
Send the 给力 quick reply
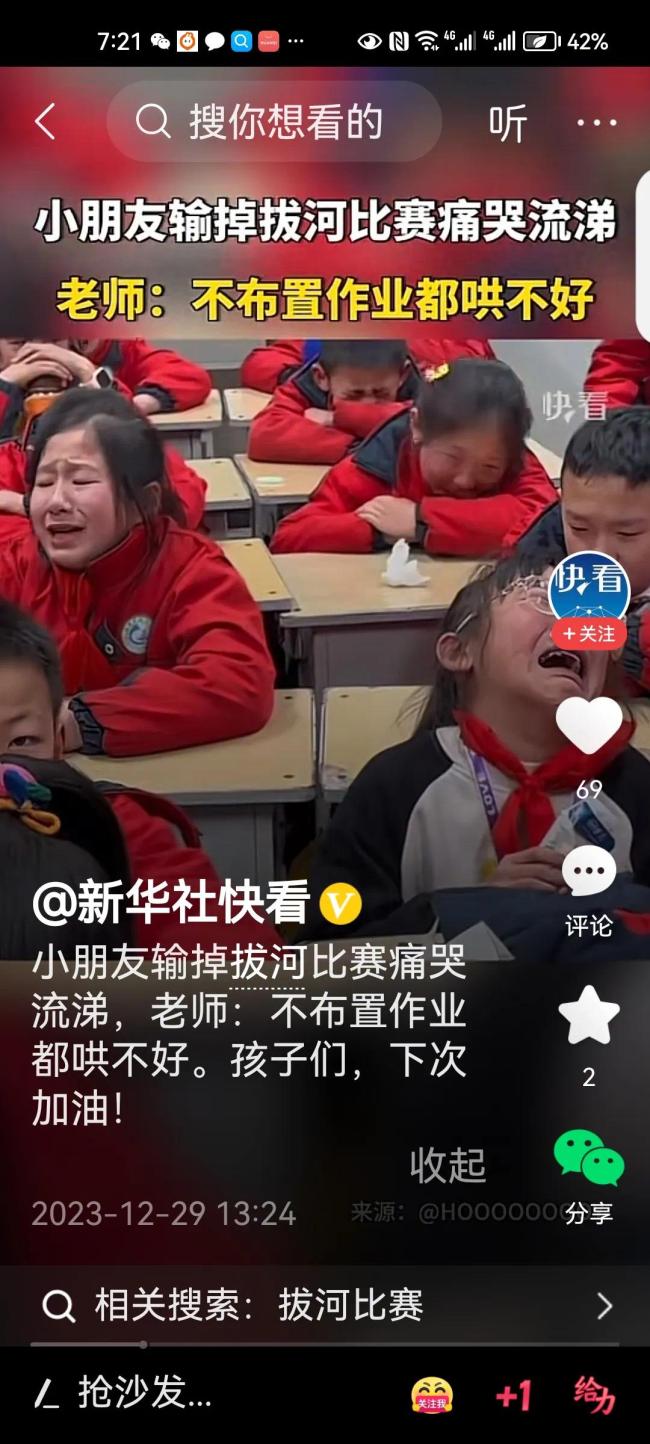click(594, 1395)
